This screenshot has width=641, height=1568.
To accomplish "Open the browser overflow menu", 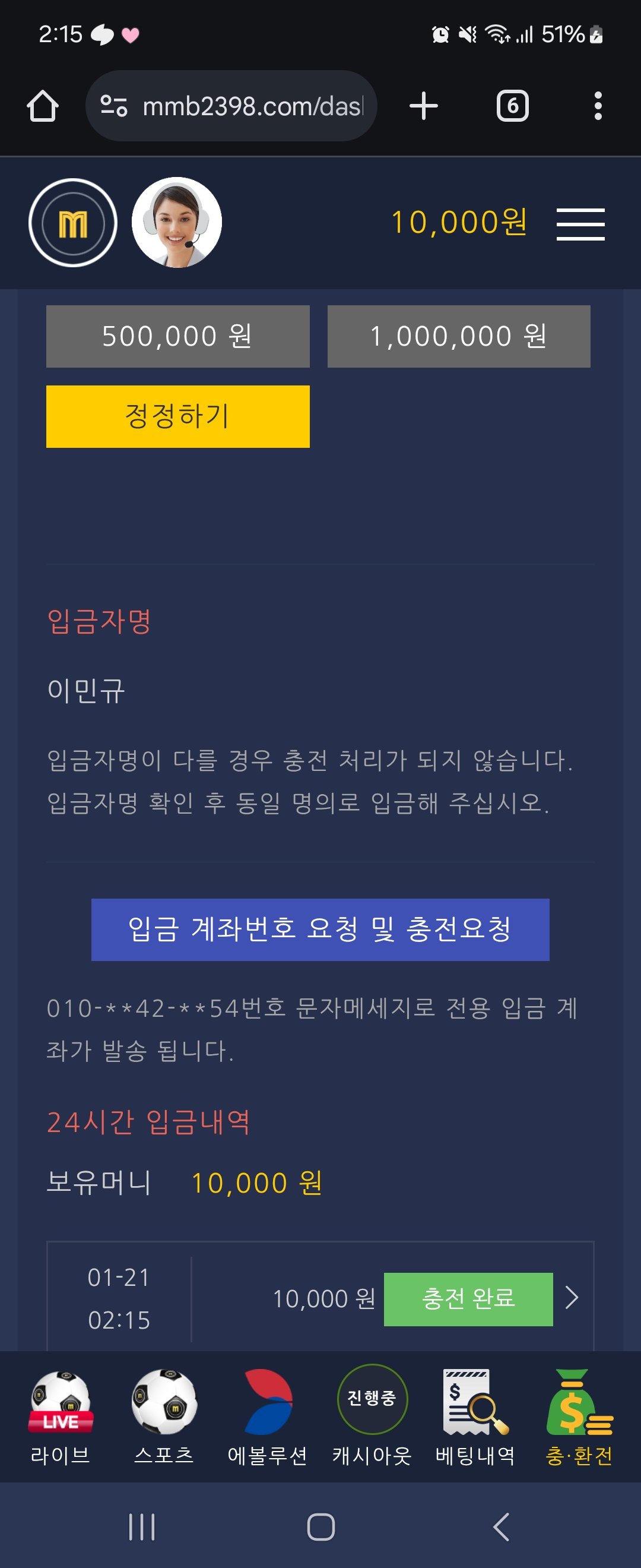I will click(598, 106).
